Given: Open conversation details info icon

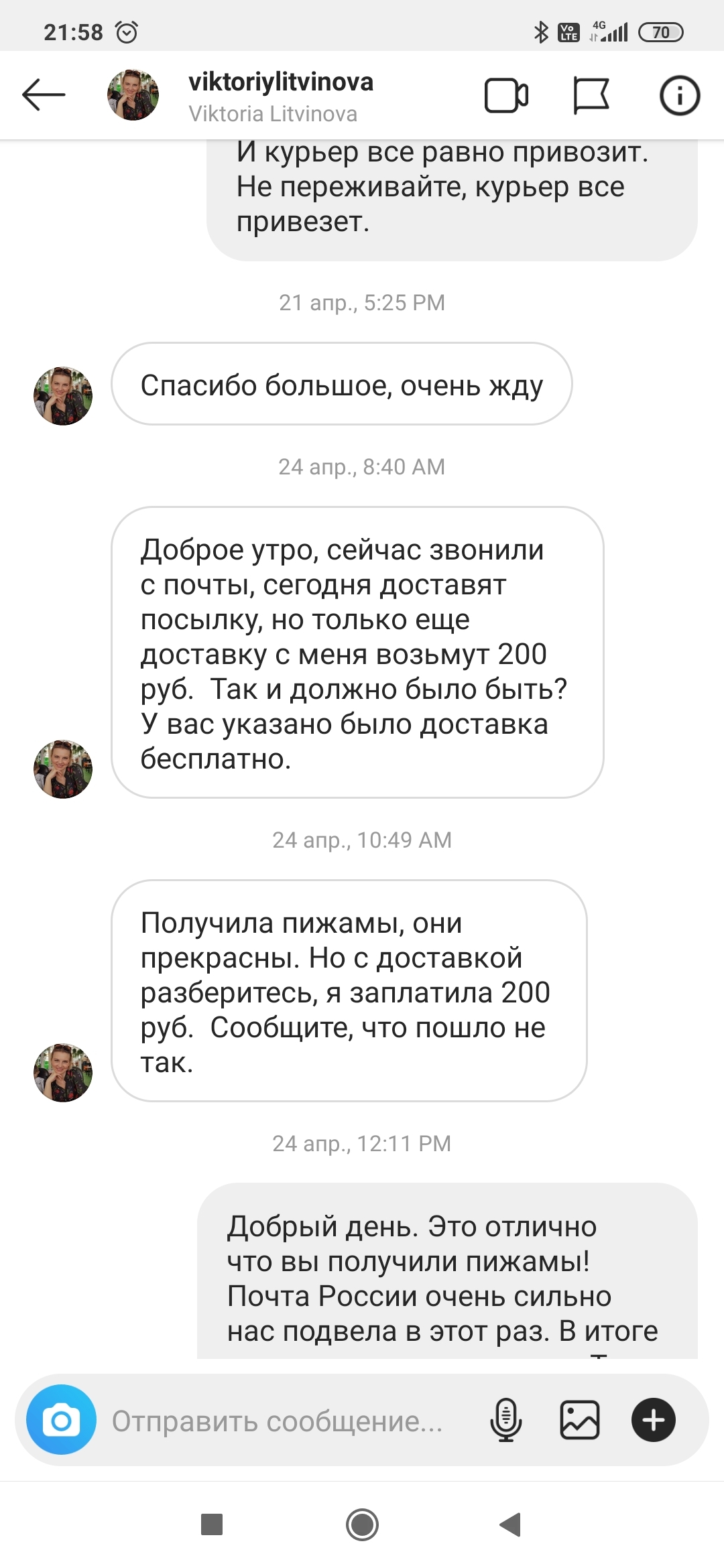Looking at the screenshot, I should pyautogui.click(x=679, y=96).
